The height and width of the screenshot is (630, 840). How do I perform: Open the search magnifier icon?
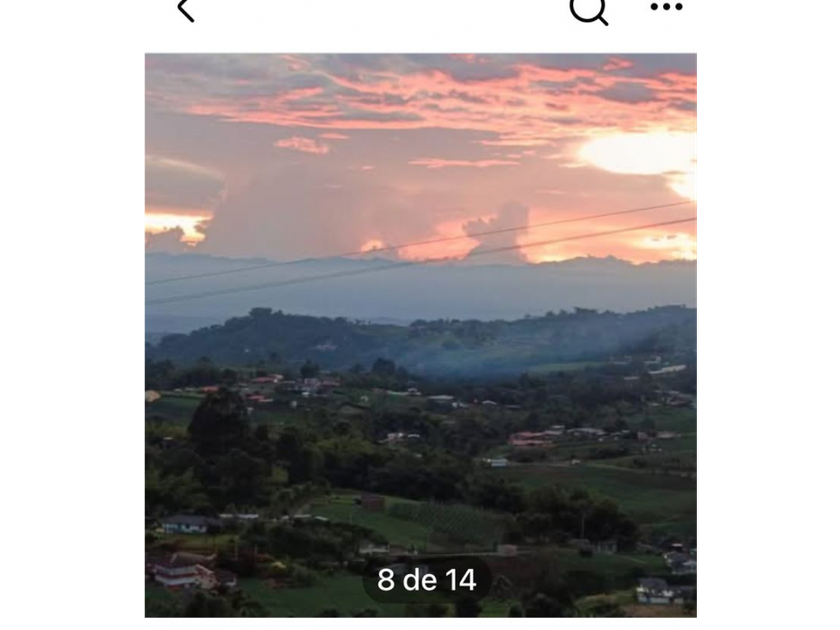(x=588, y=9)
